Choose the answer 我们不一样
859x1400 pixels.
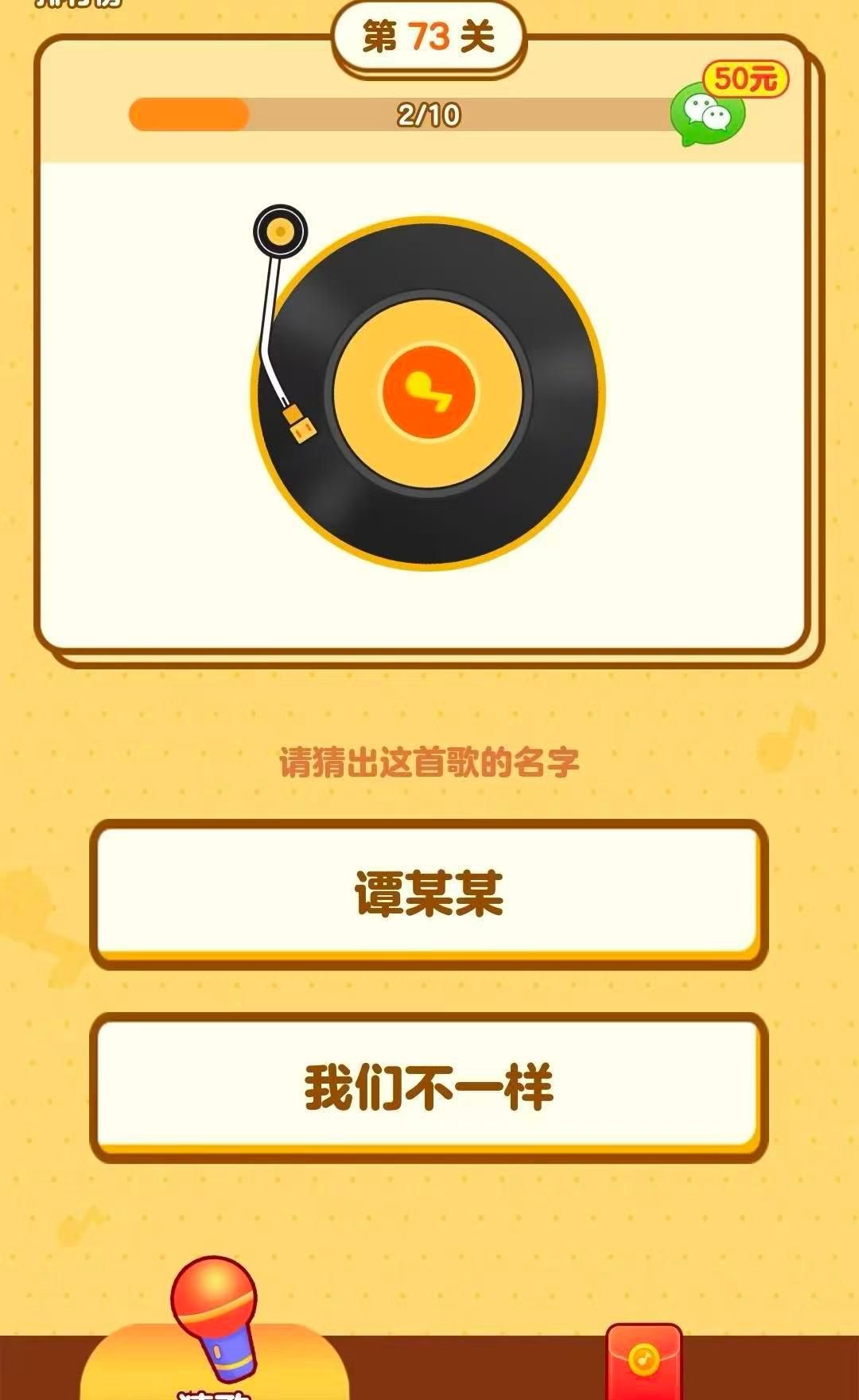tap(429, 1087)
